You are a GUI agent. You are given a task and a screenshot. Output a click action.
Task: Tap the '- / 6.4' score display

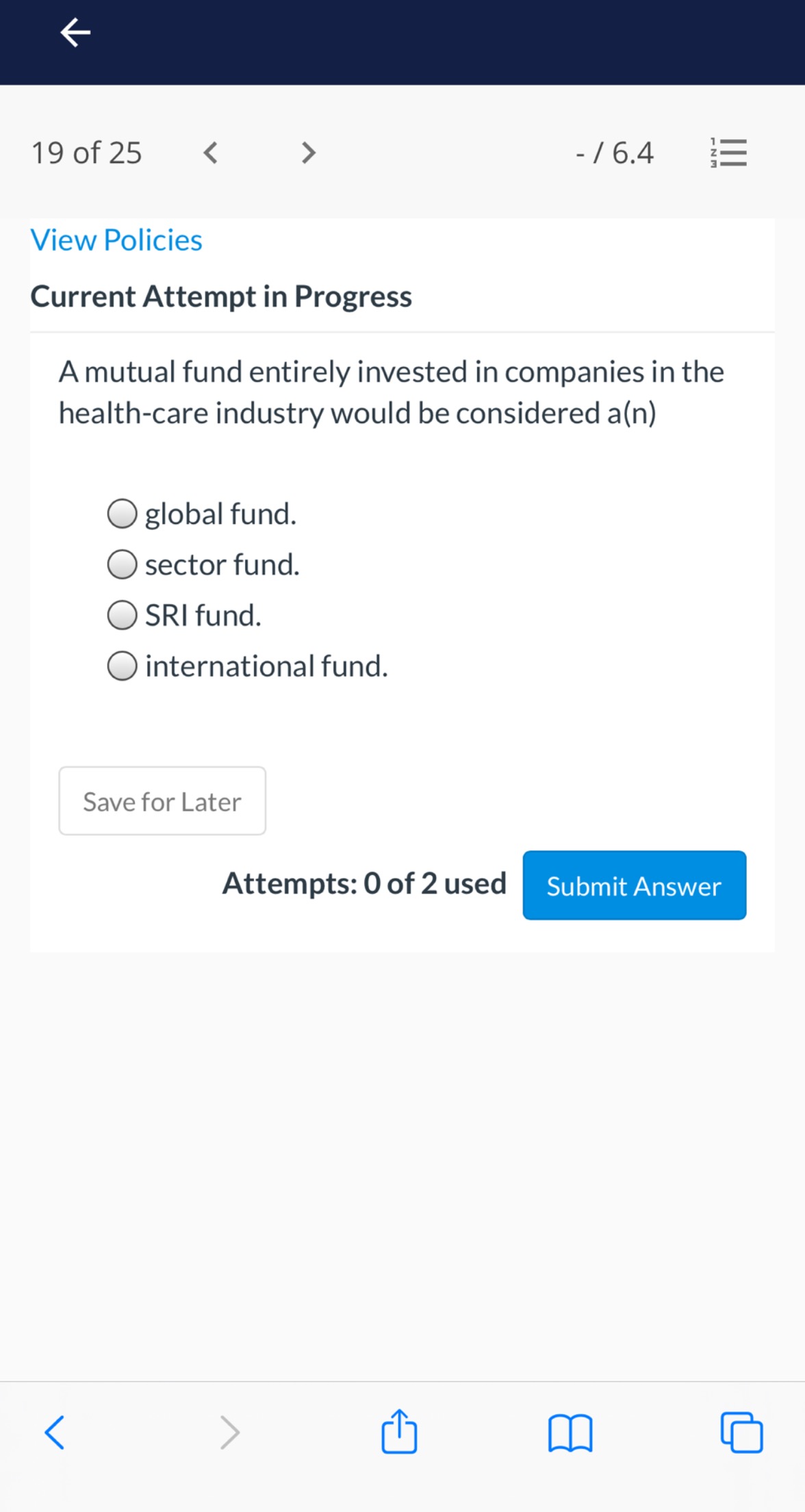pyautogui.click(x=614, y=153)
